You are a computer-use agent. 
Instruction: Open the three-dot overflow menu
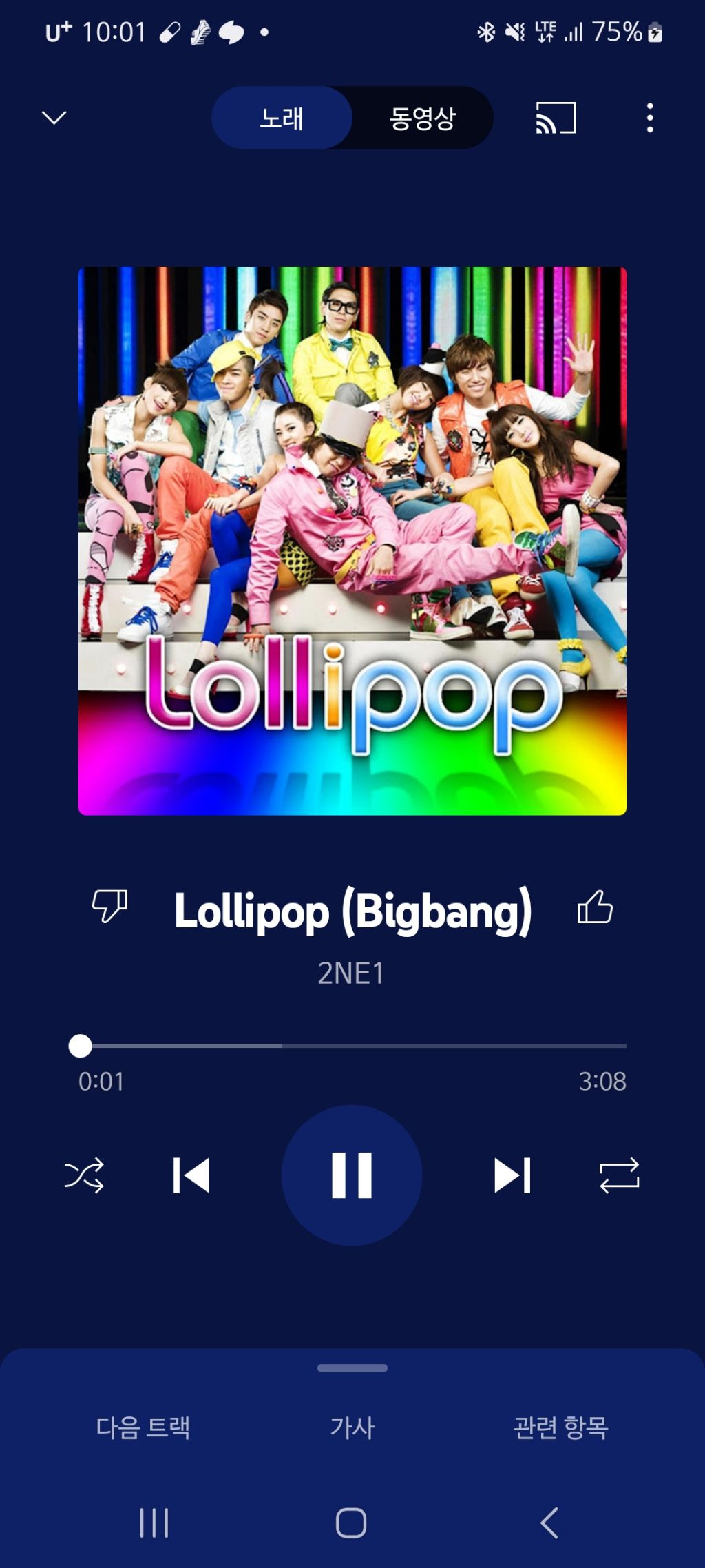click(x=650, y=118)
